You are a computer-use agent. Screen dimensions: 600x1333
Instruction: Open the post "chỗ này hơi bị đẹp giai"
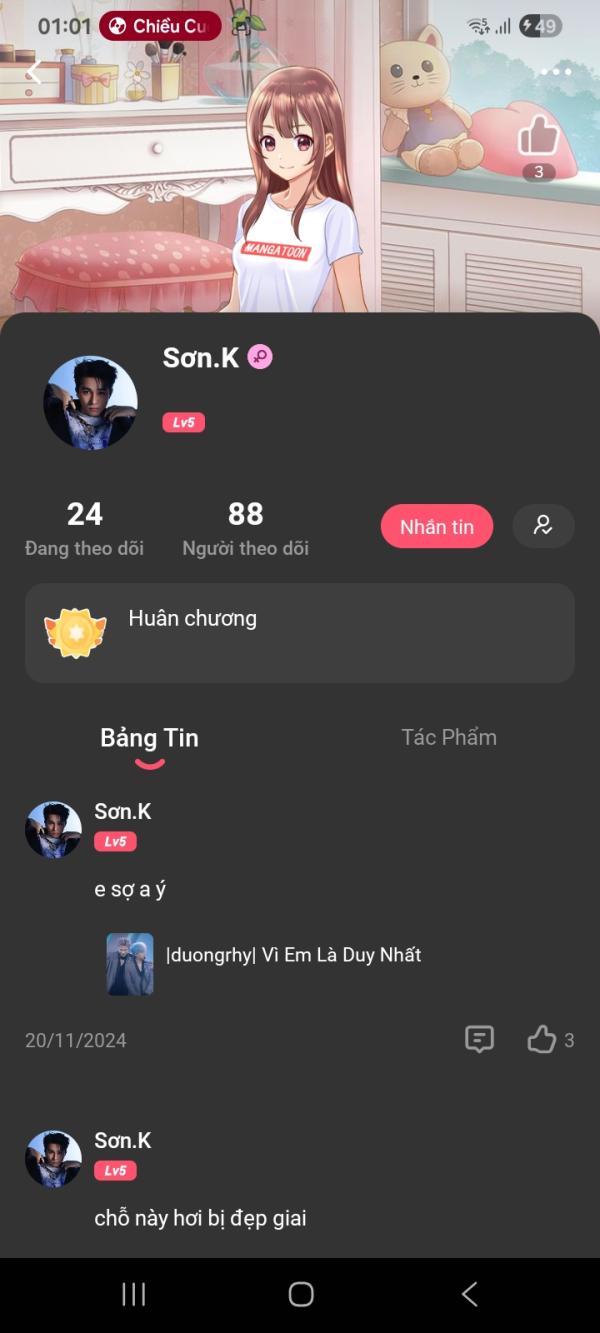tap(200, 1218)
